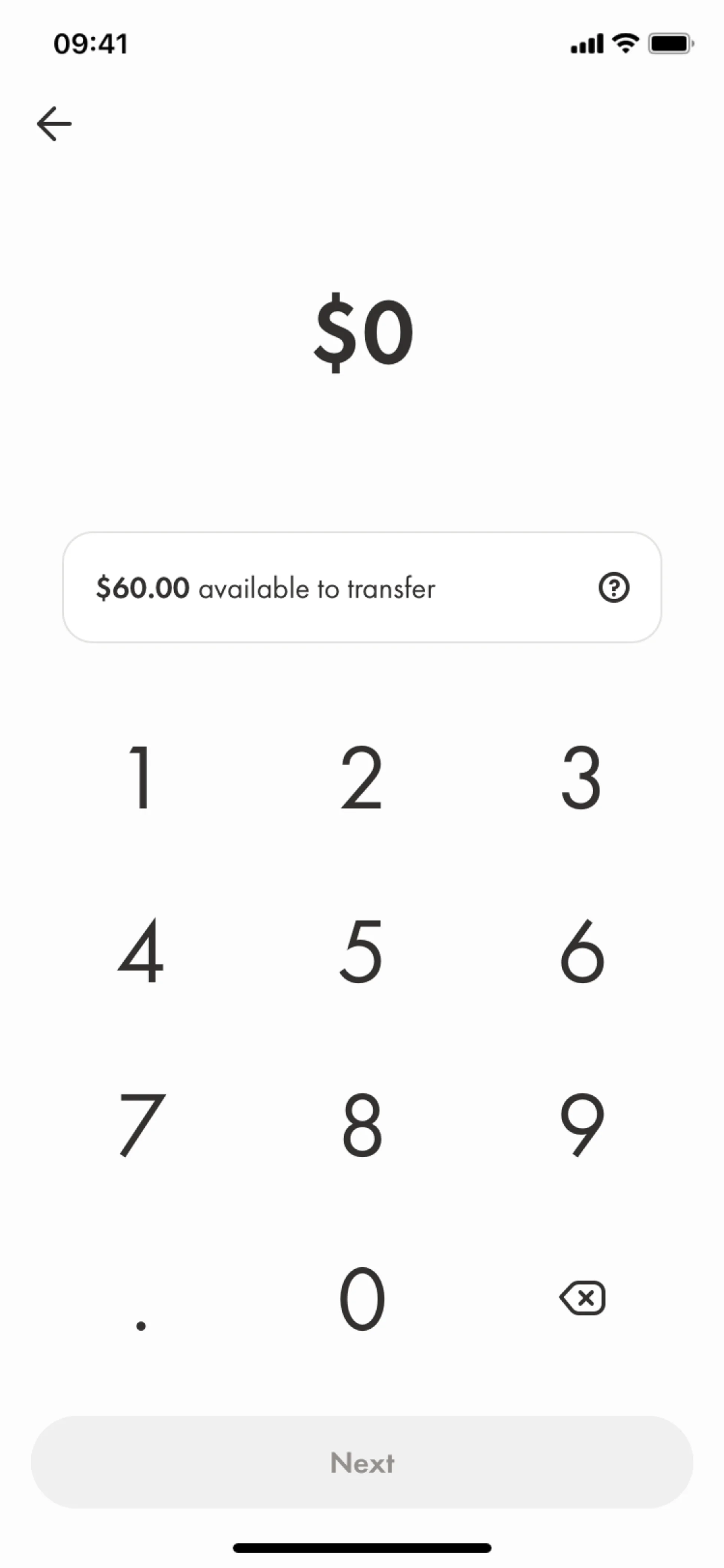
Task: Enter digit 0 on the keypad
Action: (x=362, y=1298)
